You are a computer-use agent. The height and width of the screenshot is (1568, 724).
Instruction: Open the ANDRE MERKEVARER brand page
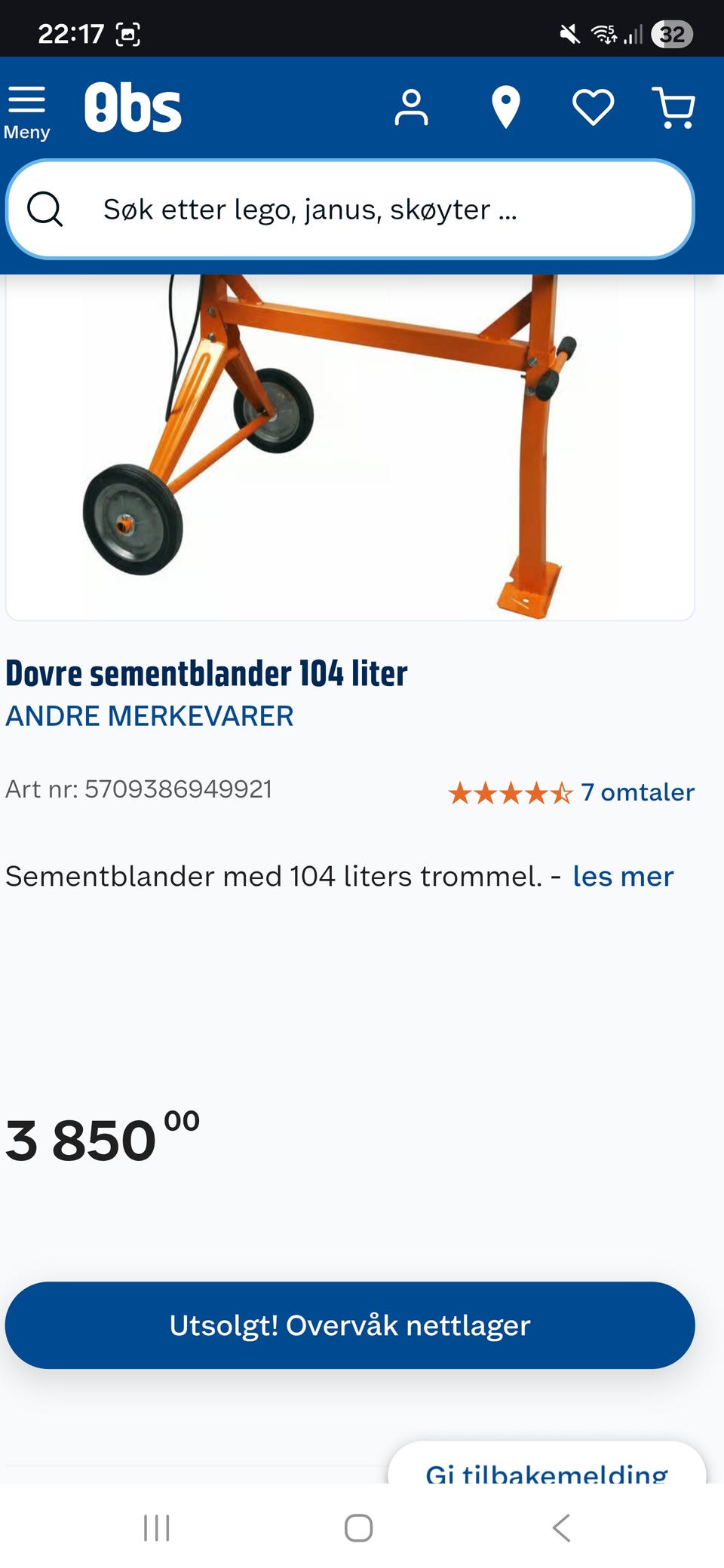pyautogui.click(x=150, y=715)
